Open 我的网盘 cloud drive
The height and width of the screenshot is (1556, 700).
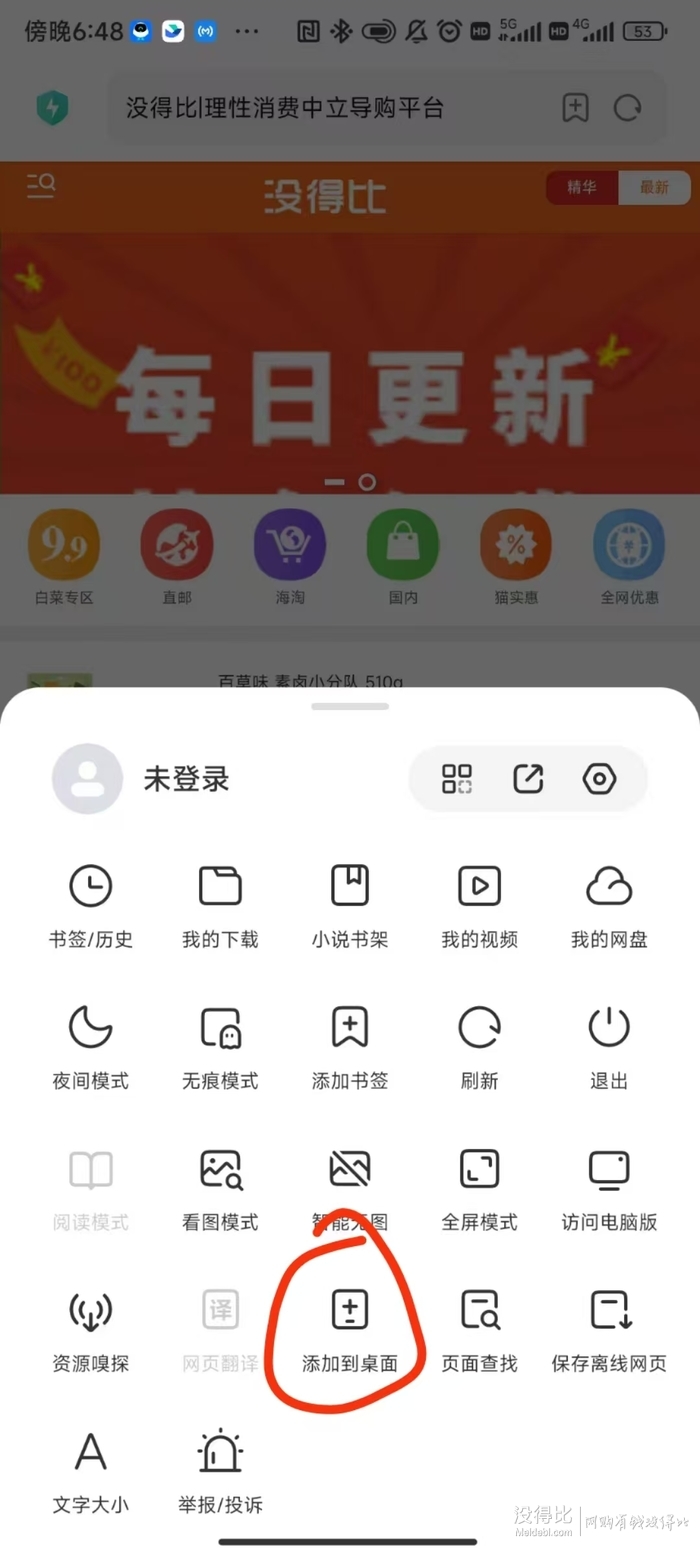tap(609, 905)
